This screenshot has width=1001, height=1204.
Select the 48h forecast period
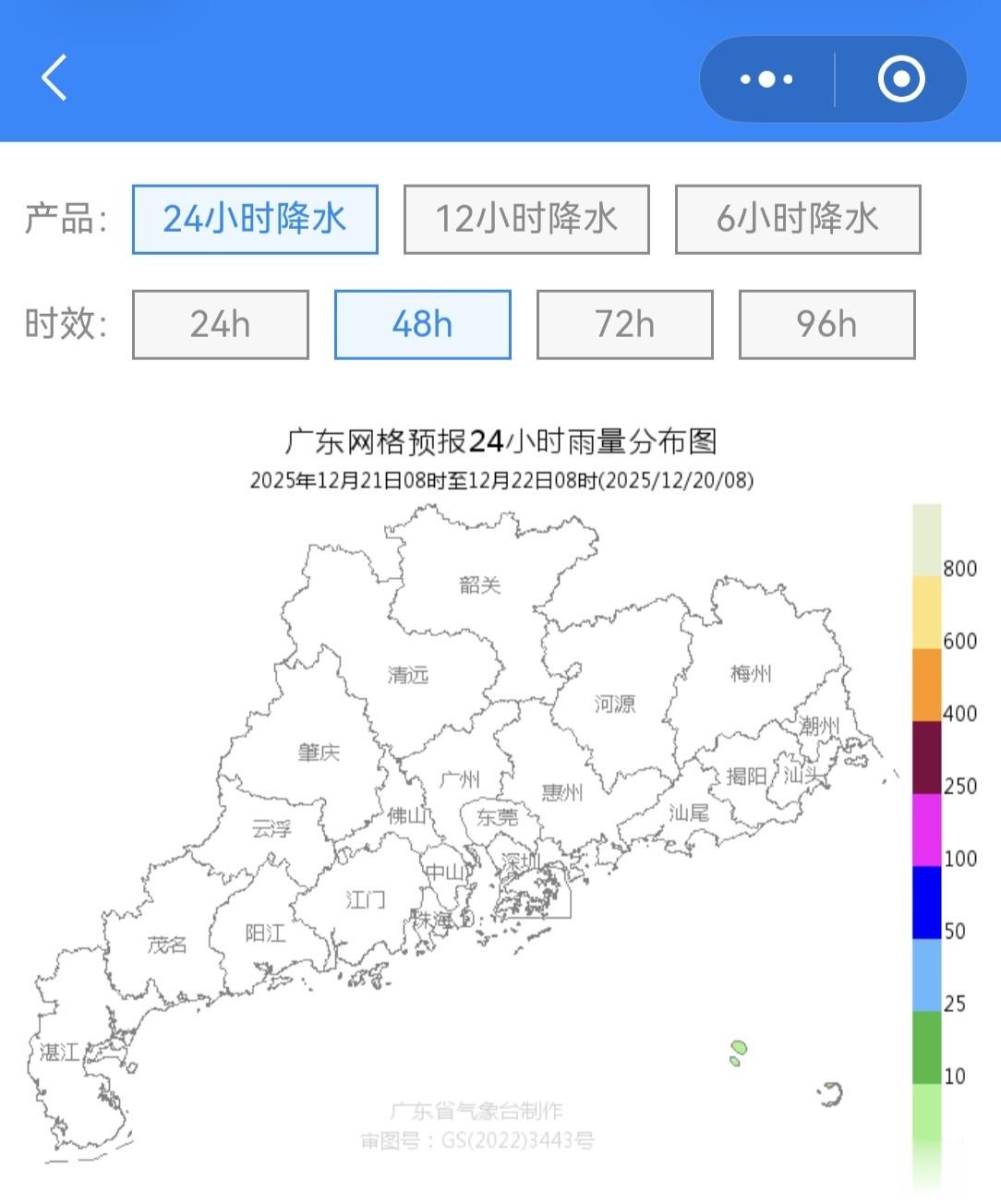pyautogui.click(x=423, y=324)
